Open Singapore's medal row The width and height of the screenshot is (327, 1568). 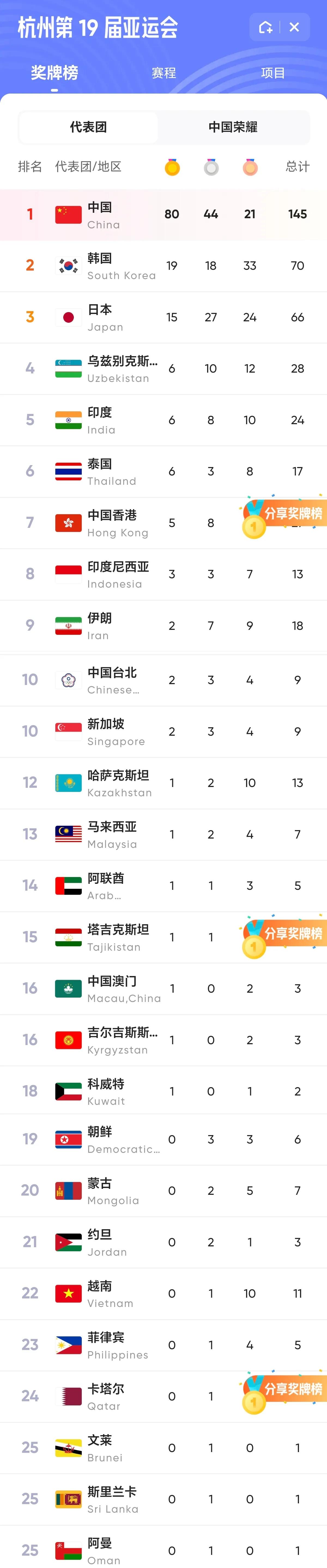(163, 732)
